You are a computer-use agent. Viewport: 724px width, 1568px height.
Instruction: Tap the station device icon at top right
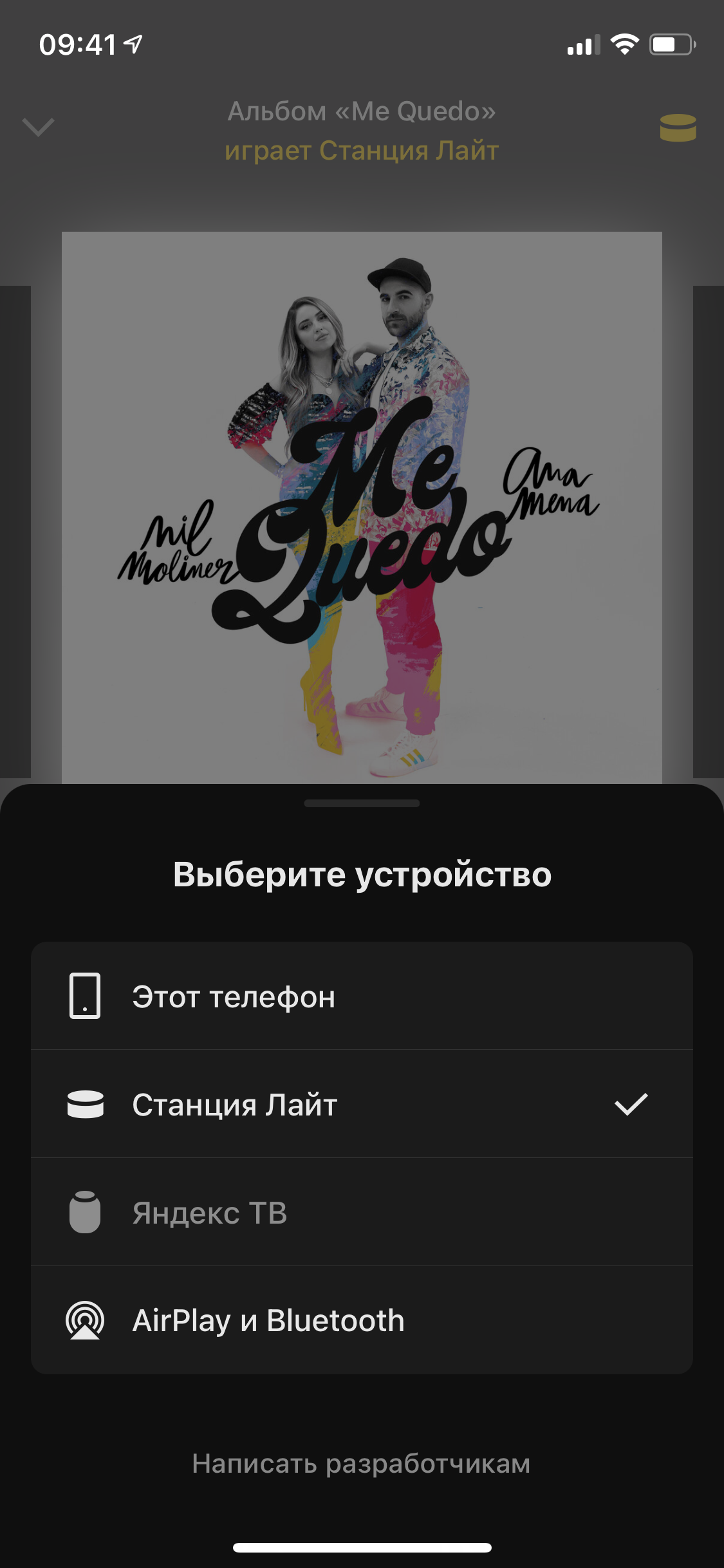[678, 127]
